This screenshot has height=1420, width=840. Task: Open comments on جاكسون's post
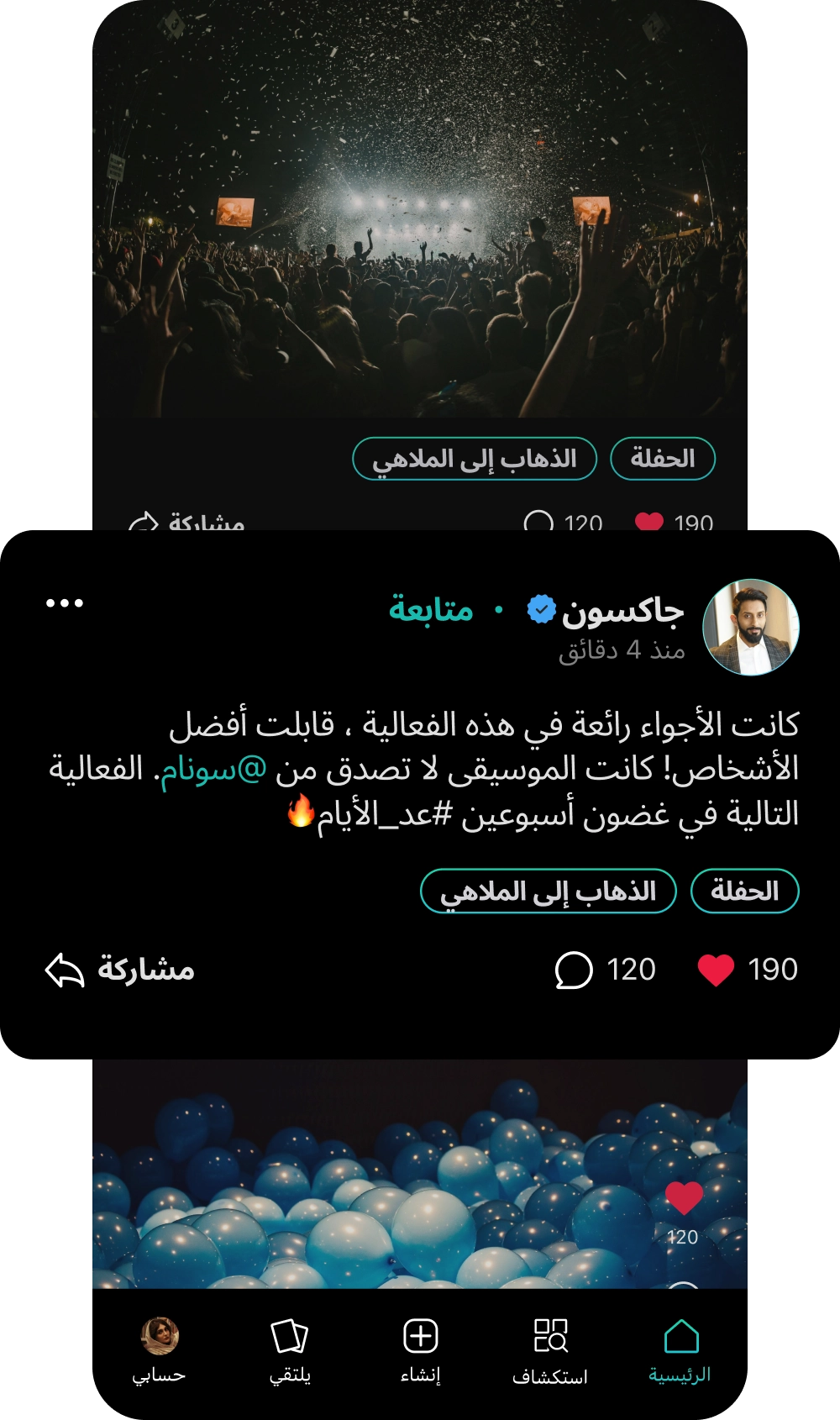pyautogui.click(x=574, y=970)
